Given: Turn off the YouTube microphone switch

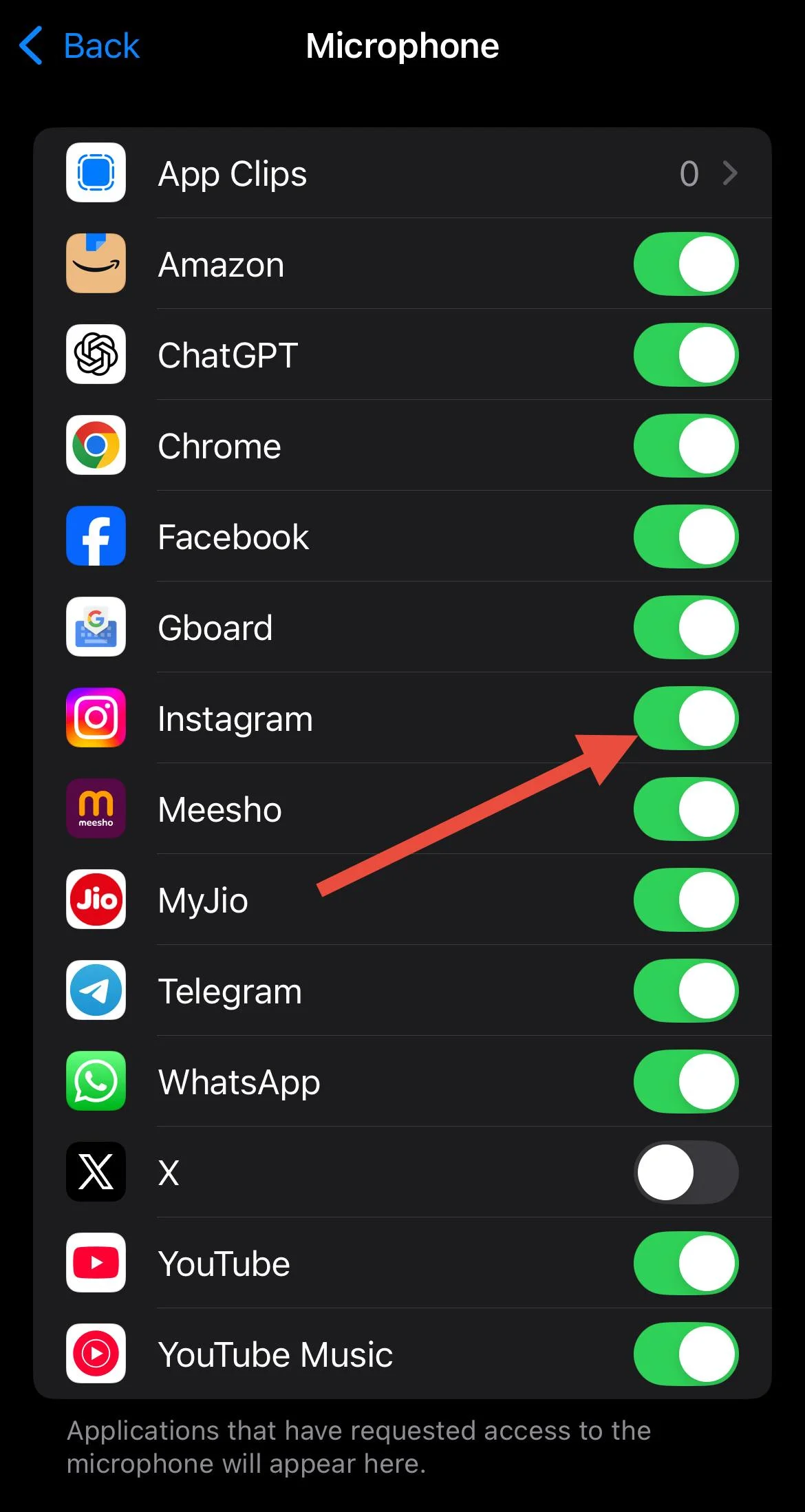Looking at the screenshot, I should (685, 1264).
